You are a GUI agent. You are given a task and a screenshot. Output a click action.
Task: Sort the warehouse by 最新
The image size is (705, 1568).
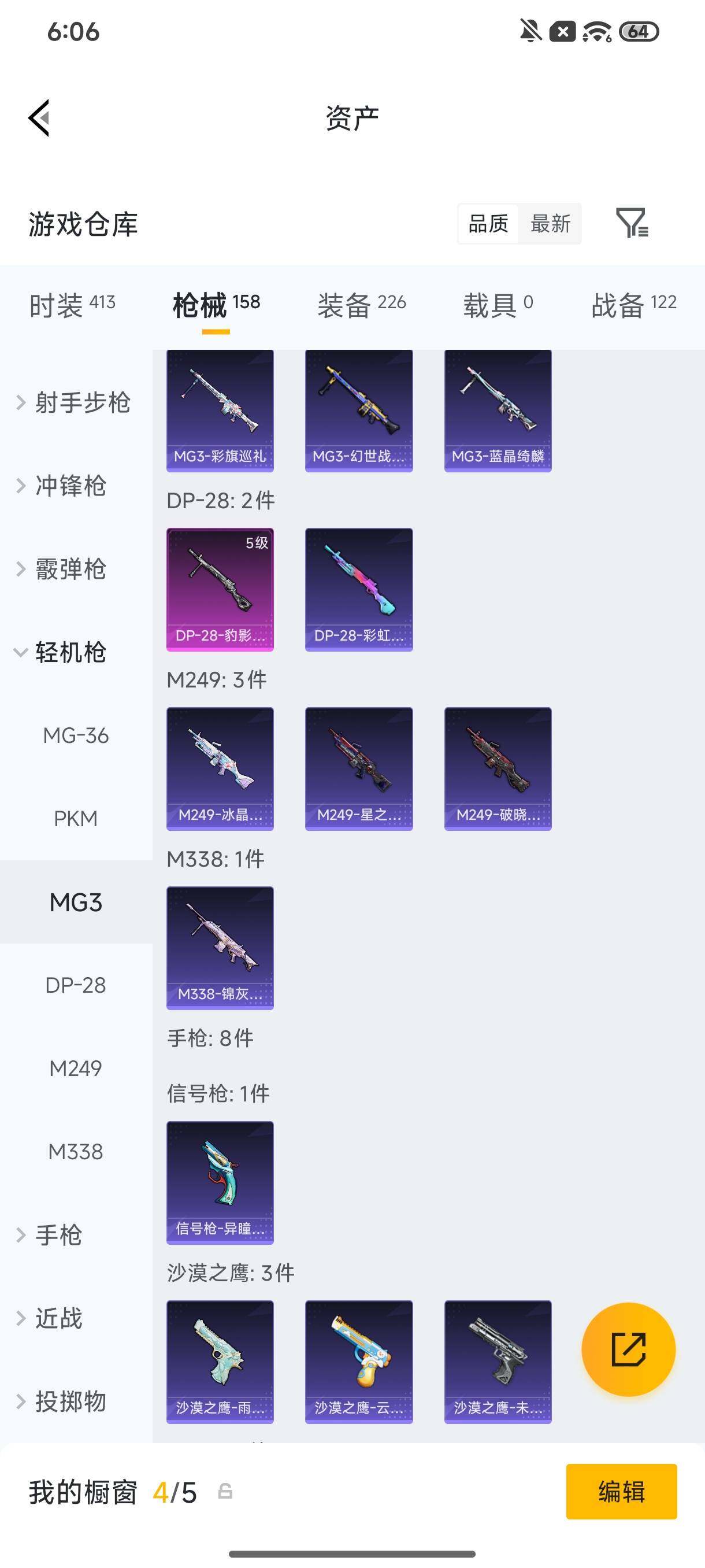click(x=550, y=223)
